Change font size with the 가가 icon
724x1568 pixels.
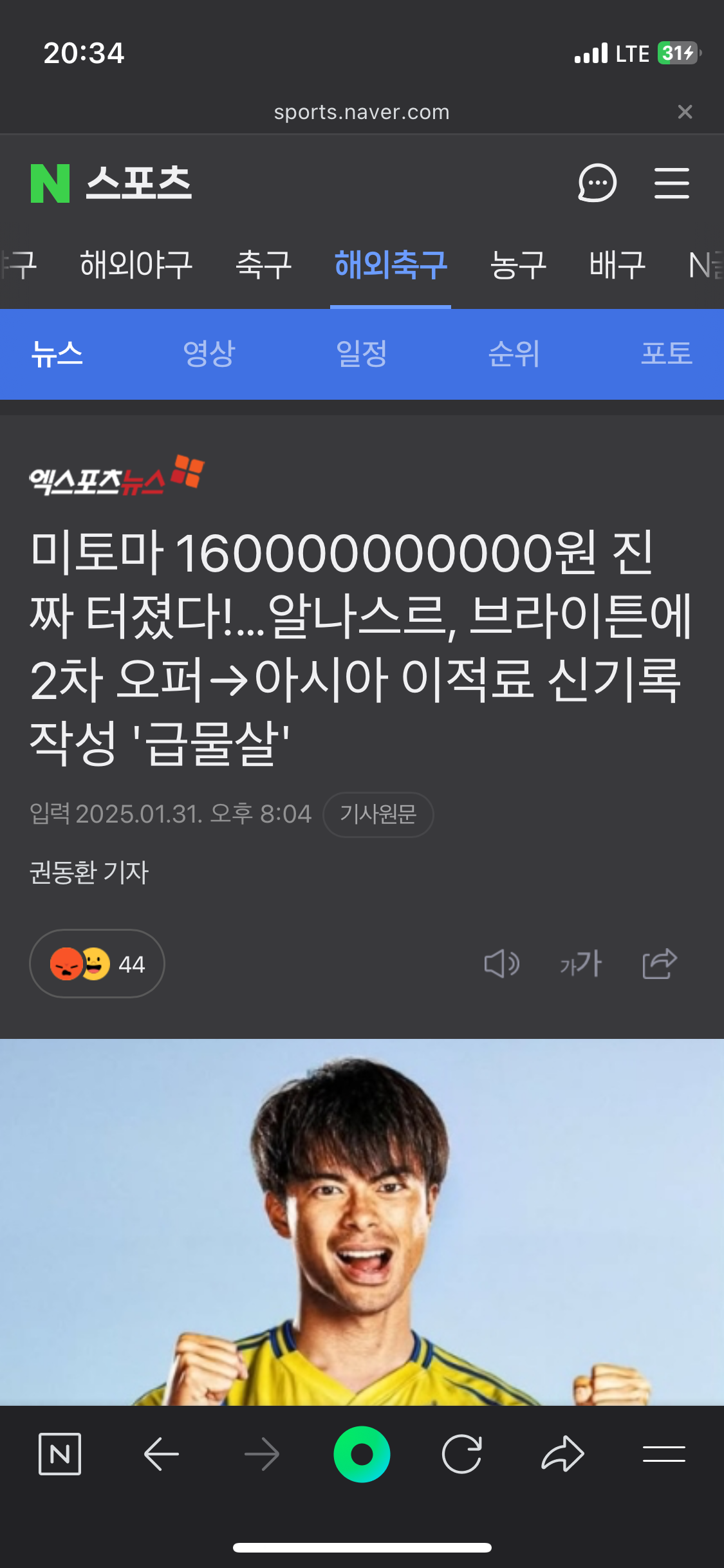(580, 964)
